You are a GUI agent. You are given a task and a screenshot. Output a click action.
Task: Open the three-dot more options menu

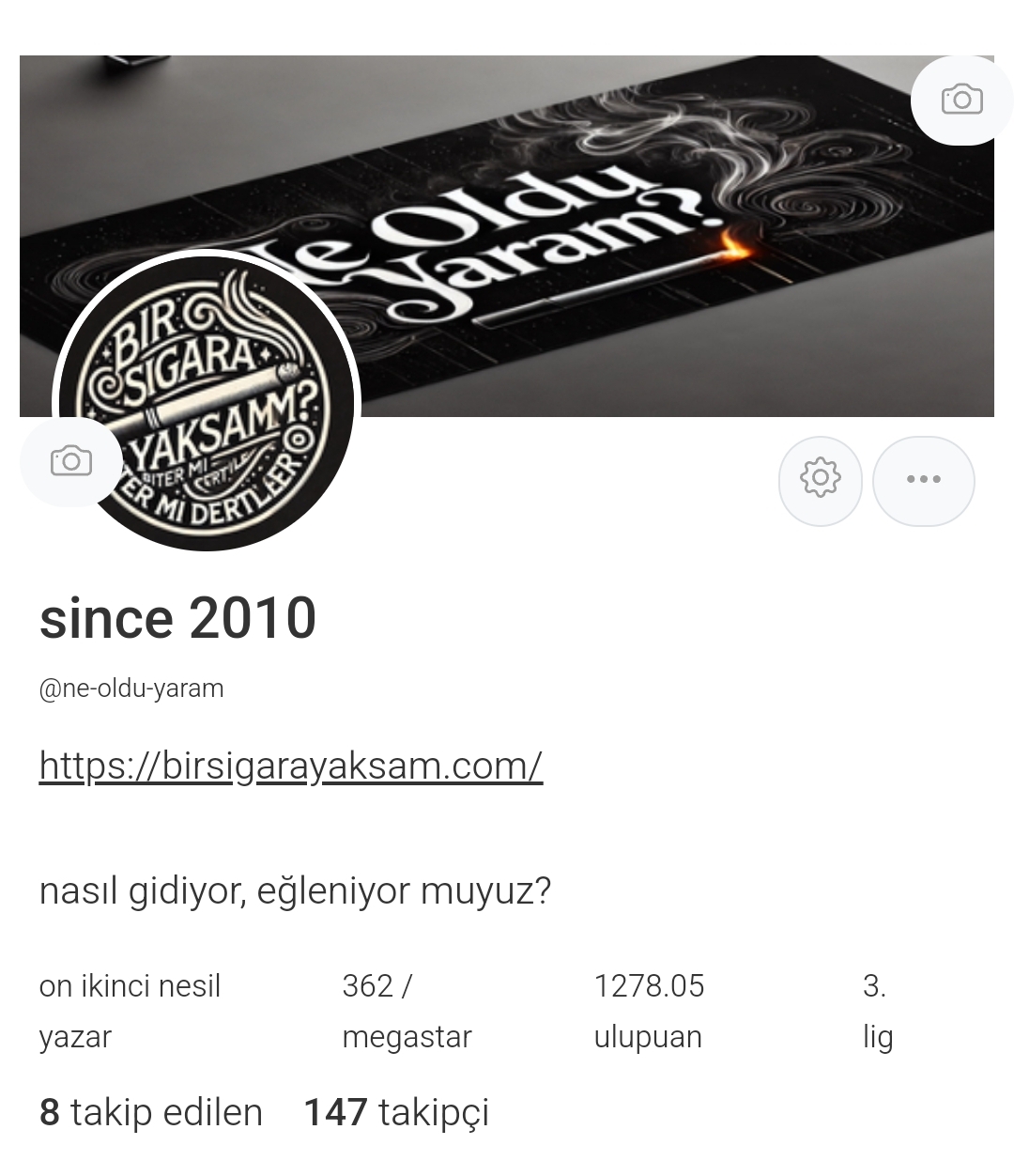(x=923, y=480)
